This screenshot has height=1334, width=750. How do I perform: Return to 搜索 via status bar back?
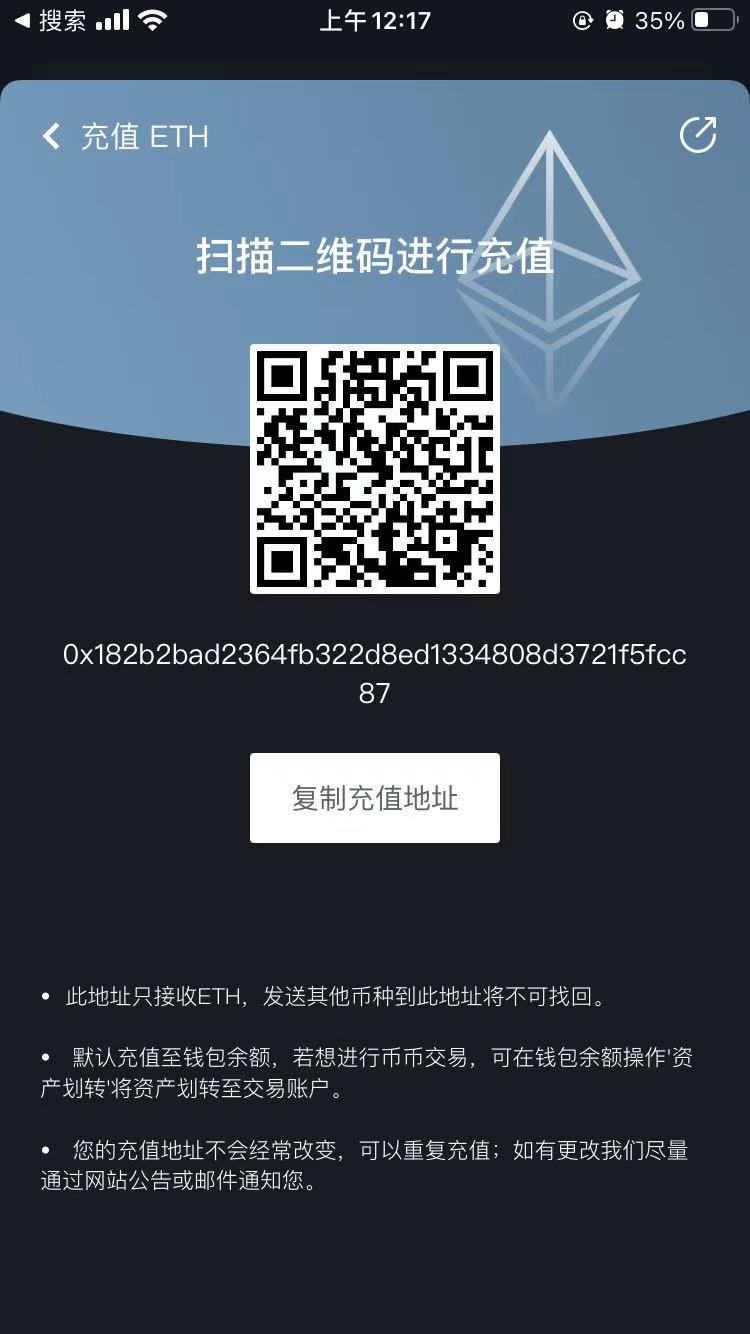coord(50,20)
